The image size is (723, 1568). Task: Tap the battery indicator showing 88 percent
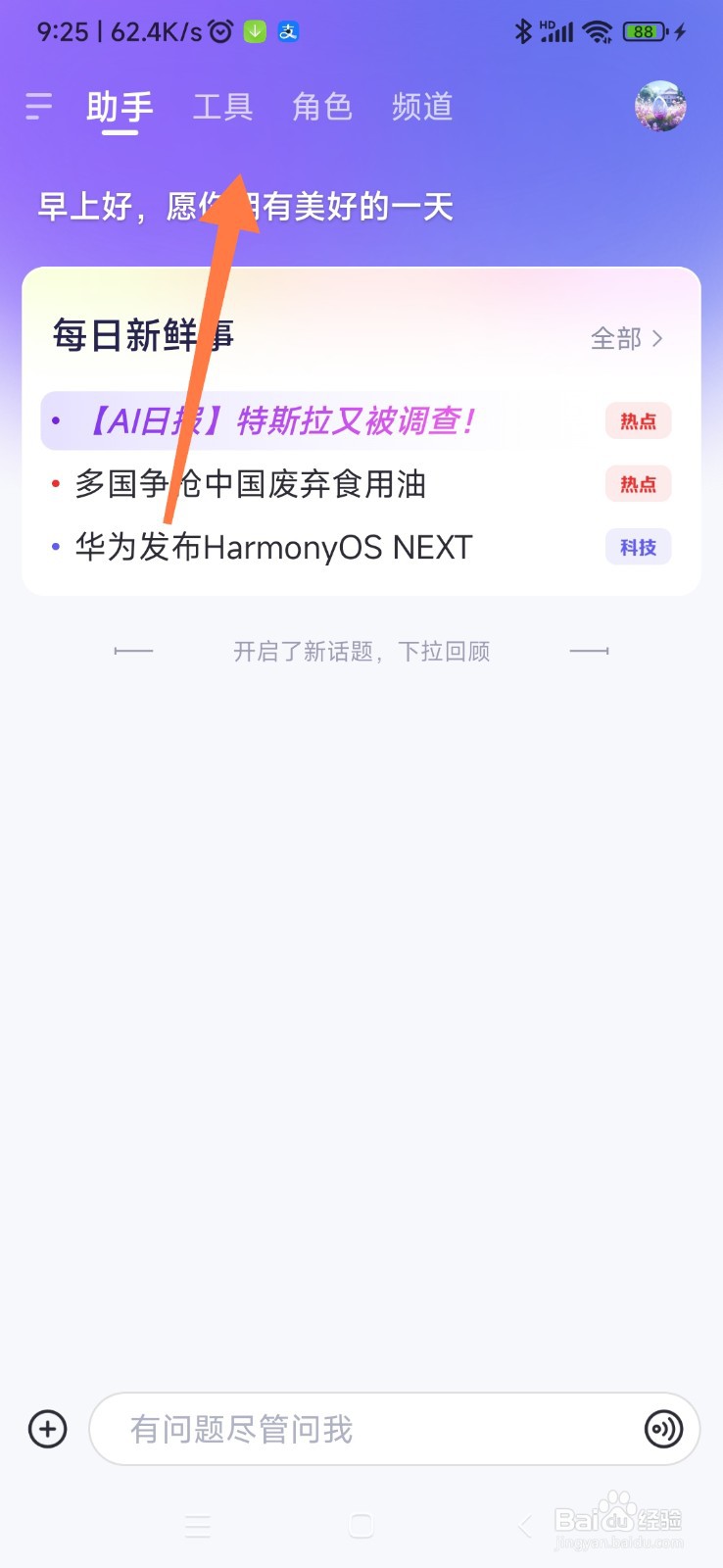(645, 31)
